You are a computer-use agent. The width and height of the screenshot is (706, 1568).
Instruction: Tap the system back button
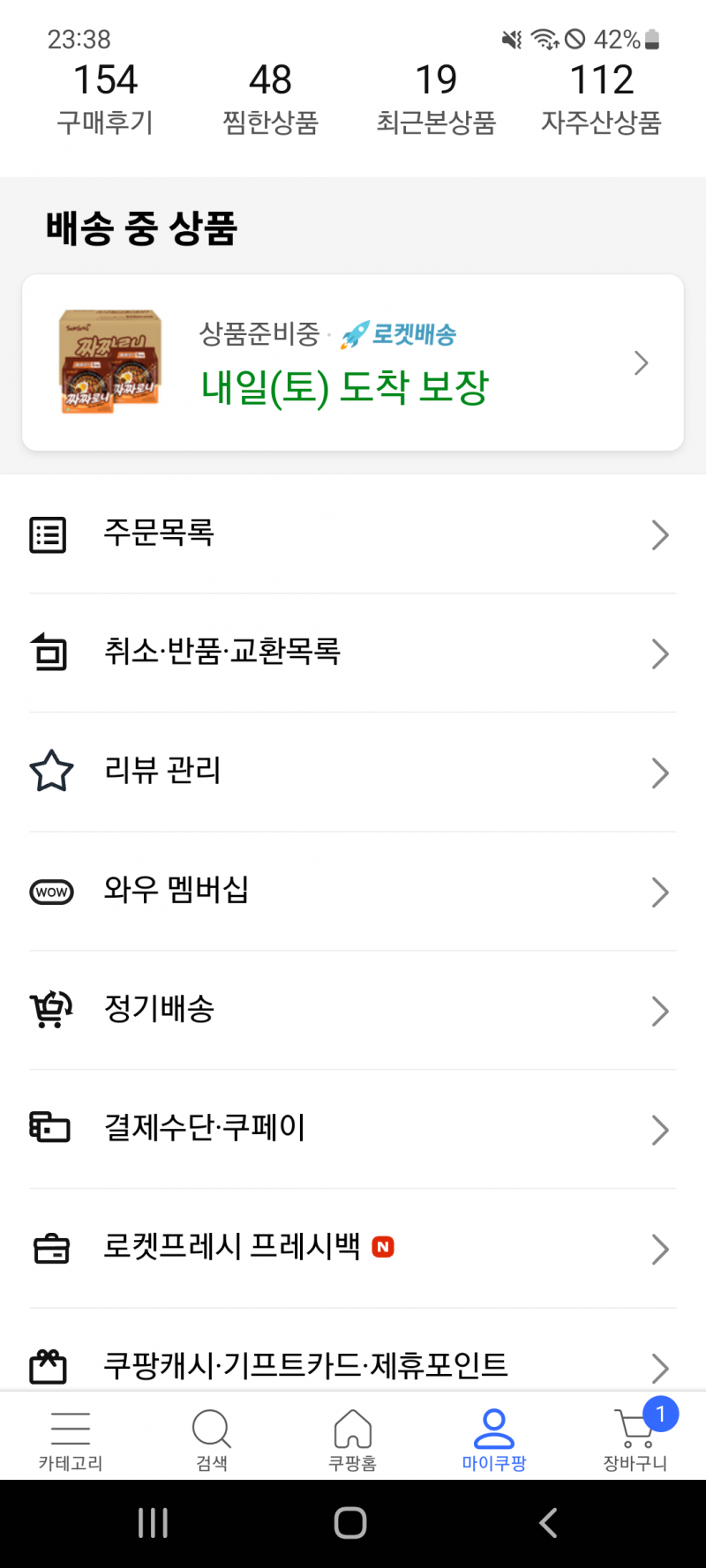(548, 1523)
